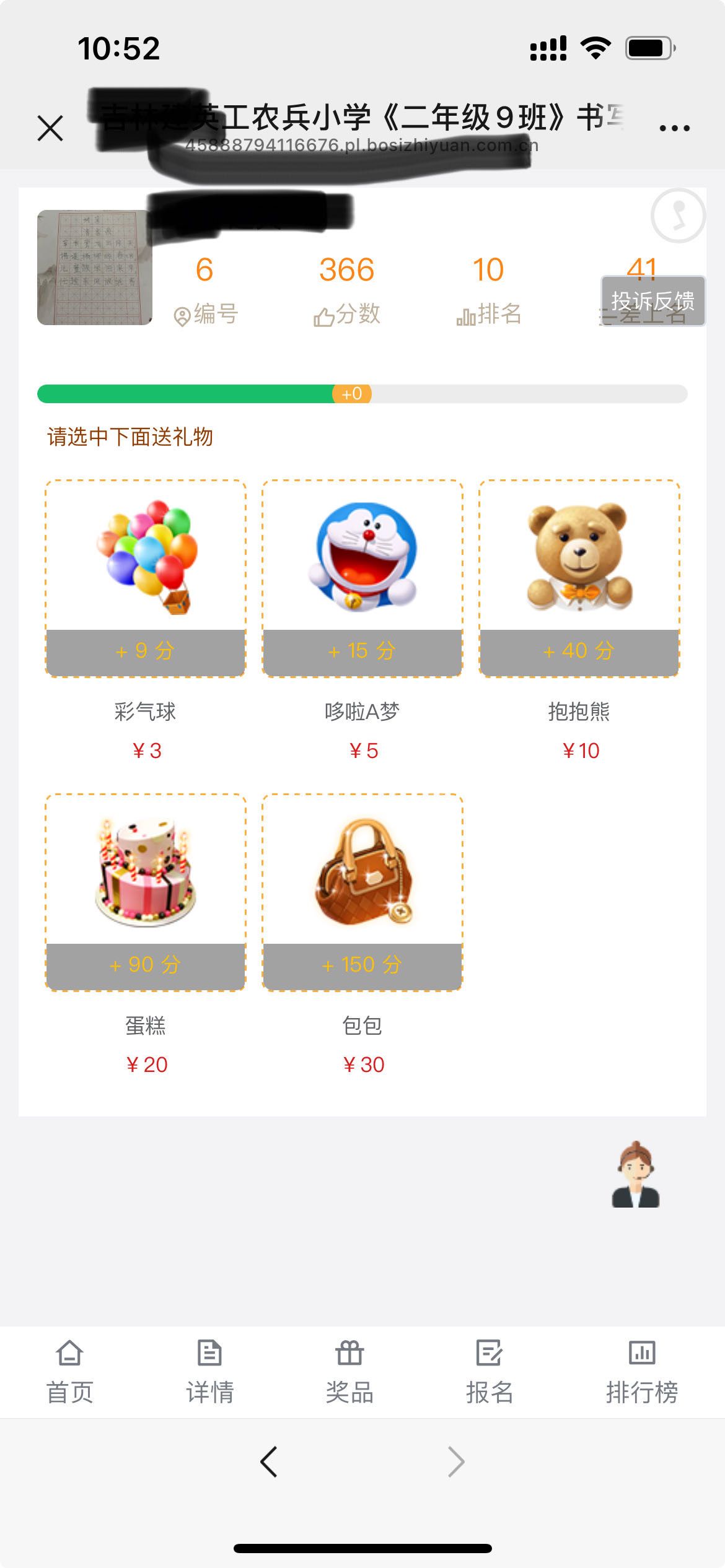Open the three-dot overflow menu
725x1568 pixels.
[674, 128]
